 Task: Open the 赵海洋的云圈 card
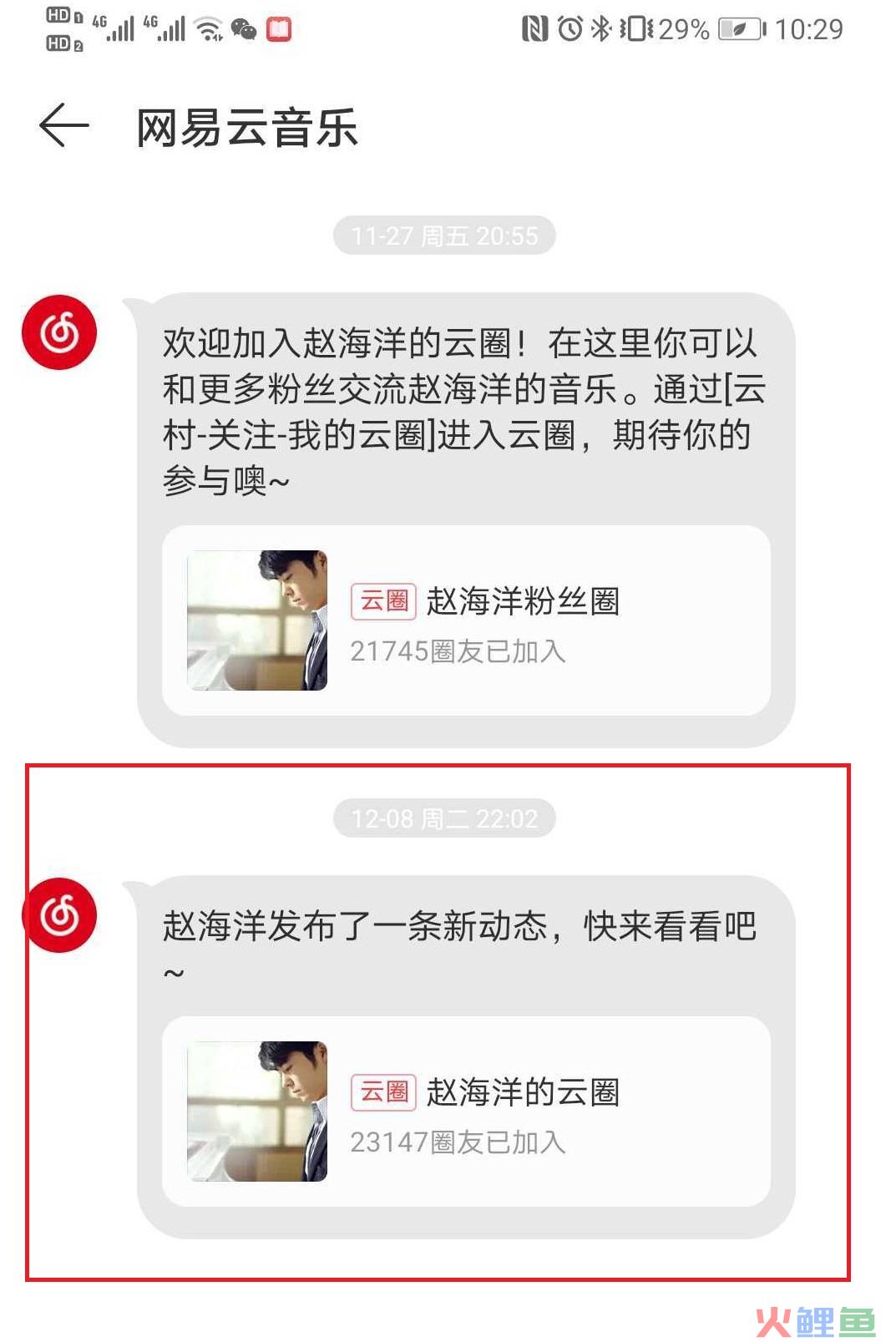pos(465,1111)
